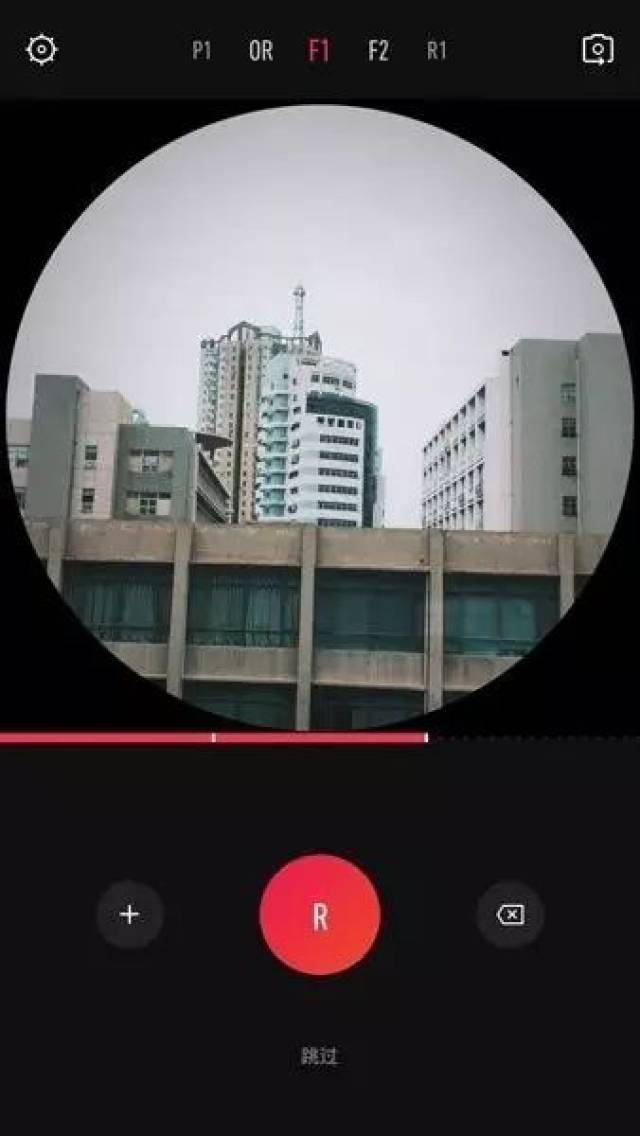Switch to the R1 filter

[x=437, y=51]
